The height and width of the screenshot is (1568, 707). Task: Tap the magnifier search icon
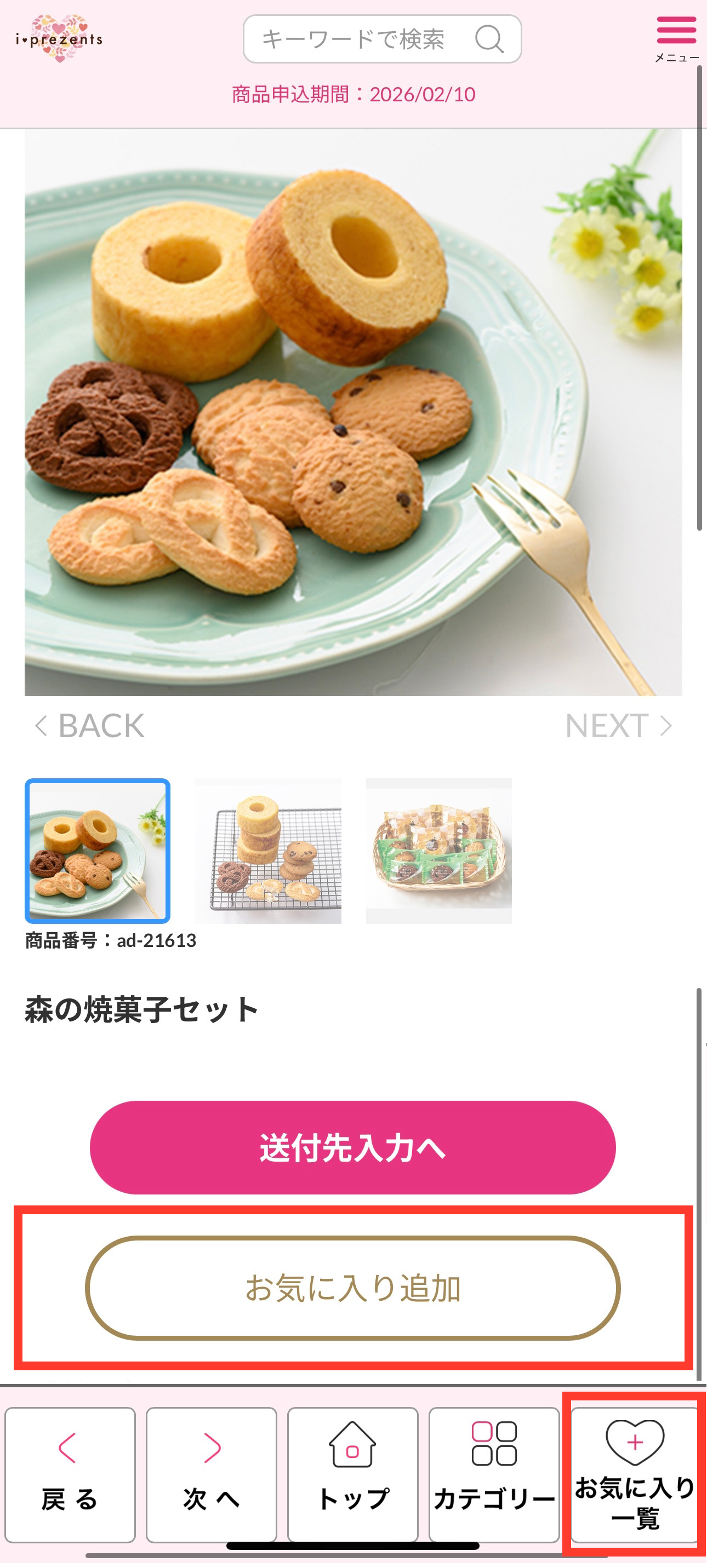pos(489,39)
